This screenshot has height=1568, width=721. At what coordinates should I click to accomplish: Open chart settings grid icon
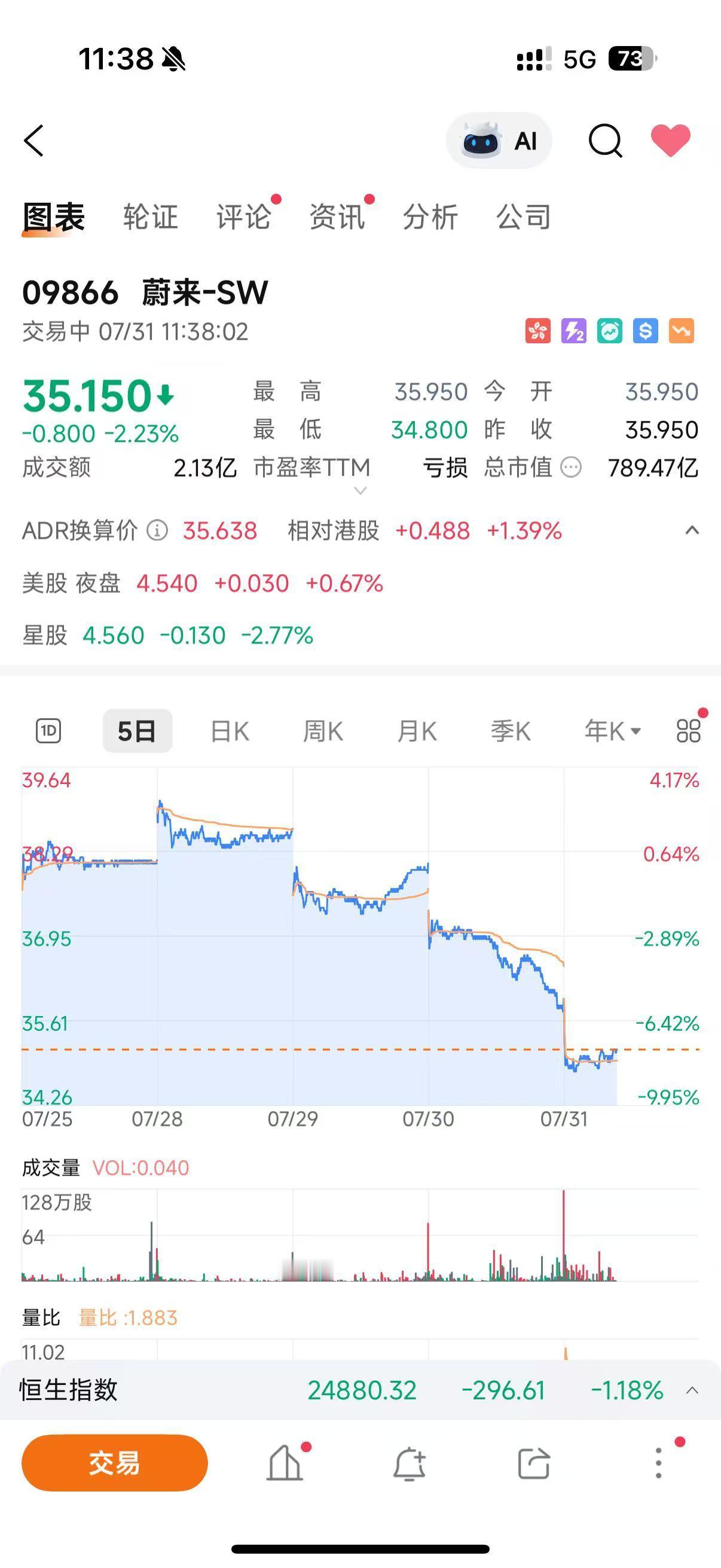pos(689,730)
